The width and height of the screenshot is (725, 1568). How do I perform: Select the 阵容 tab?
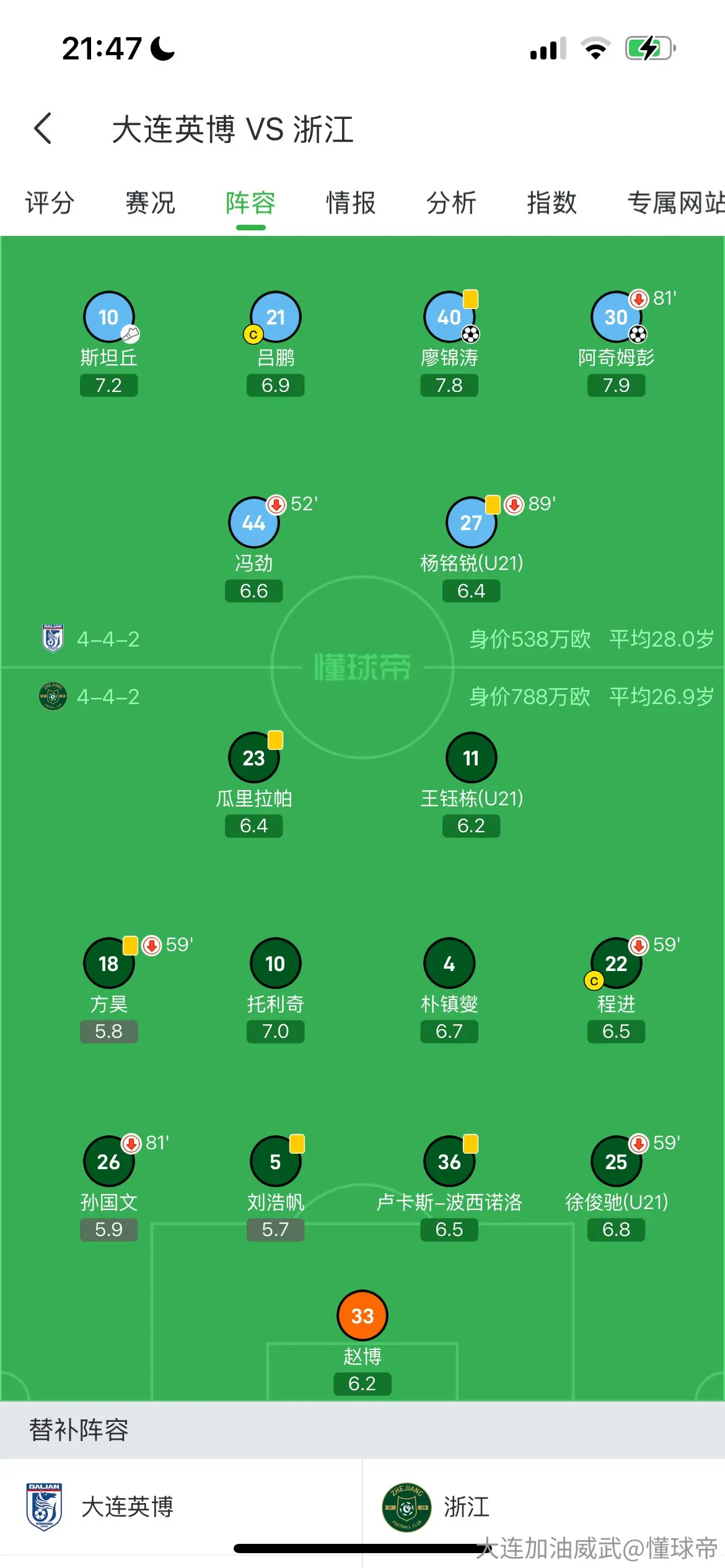[x=250, y=203]
